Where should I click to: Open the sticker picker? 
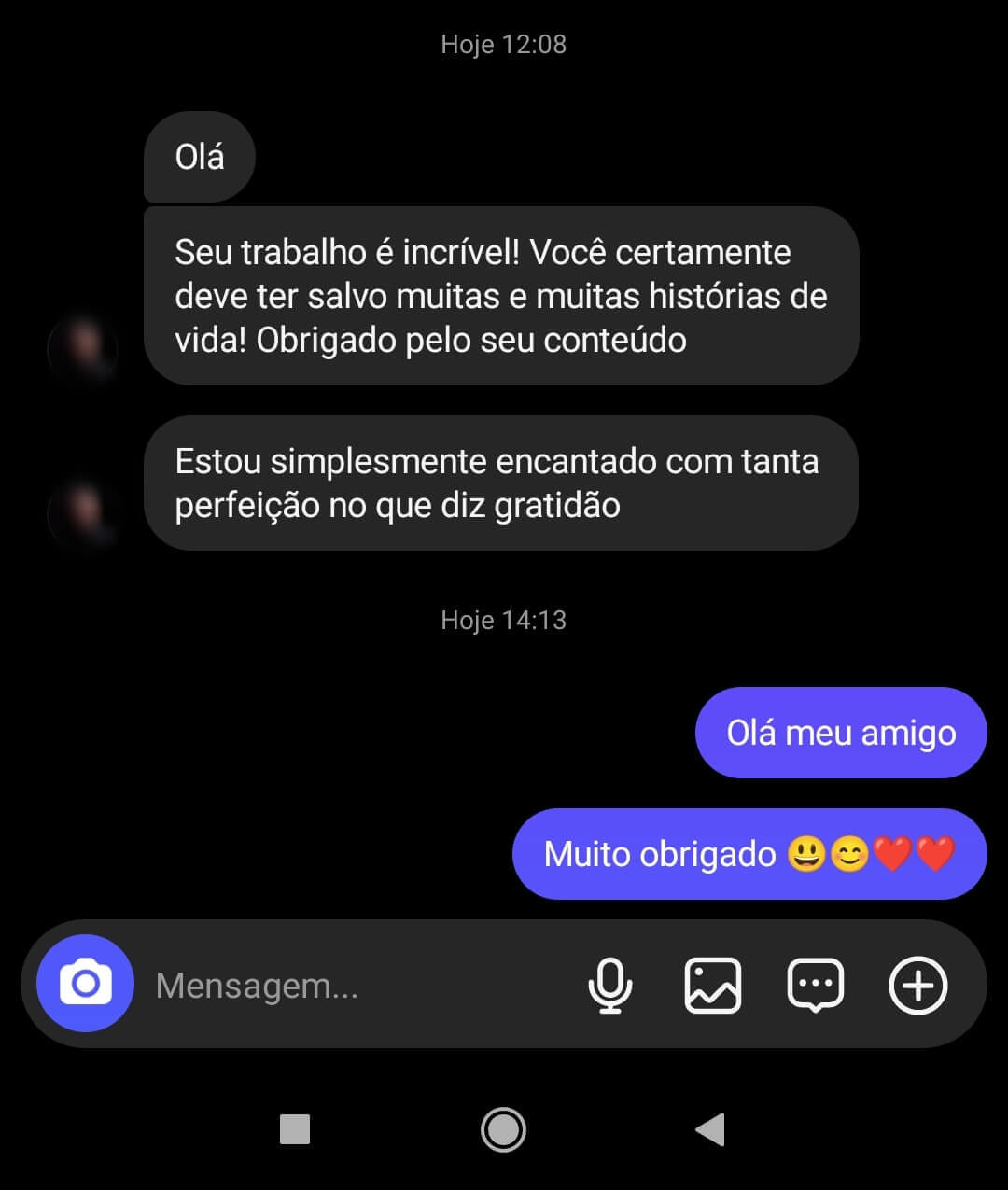click(816, 985)
